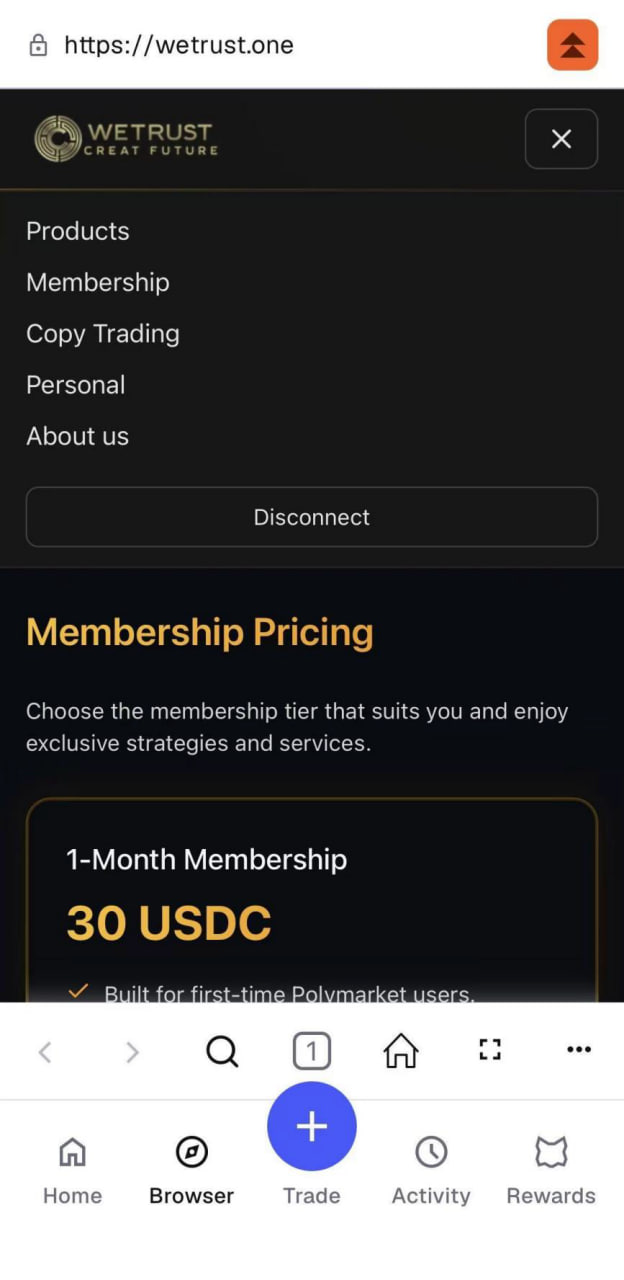Open About us page
Image resolution: width=624 pixels, height=1280 pixels.
(78, 436)
